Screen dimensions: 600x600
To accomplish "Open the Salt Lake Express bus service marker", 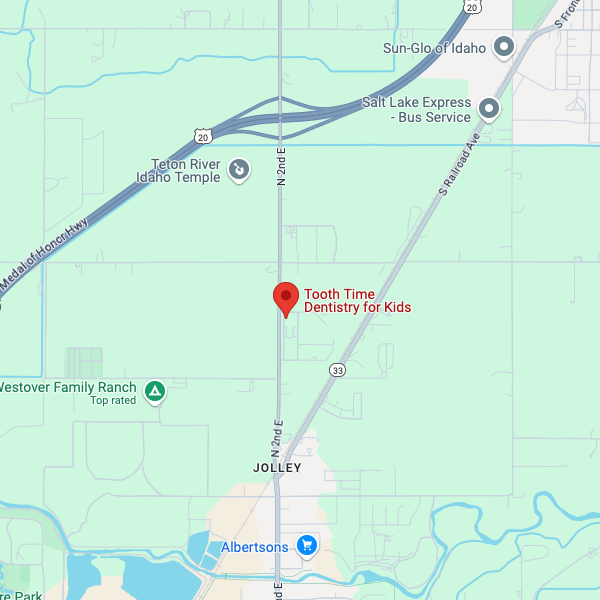I will coord(489,108).
